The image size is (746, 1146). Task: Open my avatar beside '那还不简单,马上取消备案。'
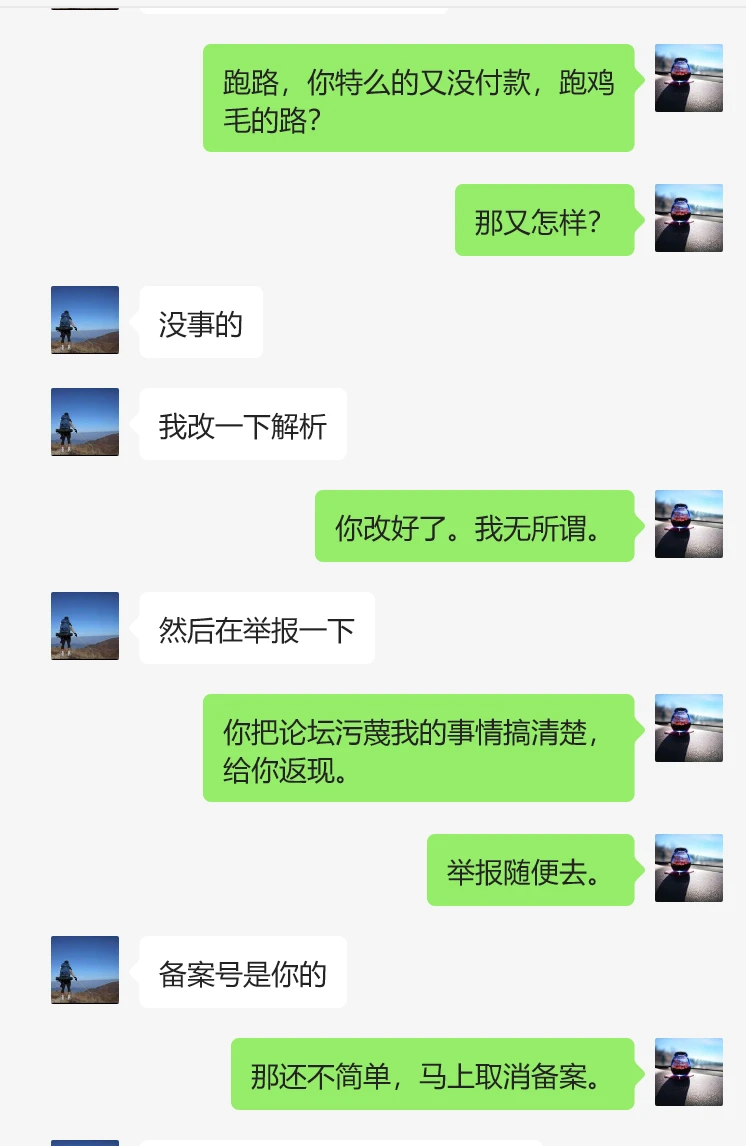tap(689, 1072)
